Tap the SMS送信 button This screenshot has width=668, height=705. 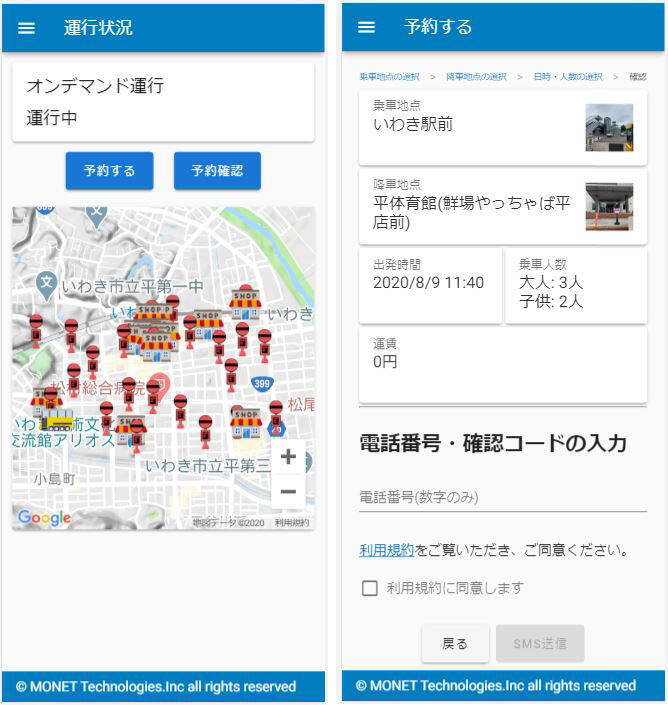pos(540,644)
